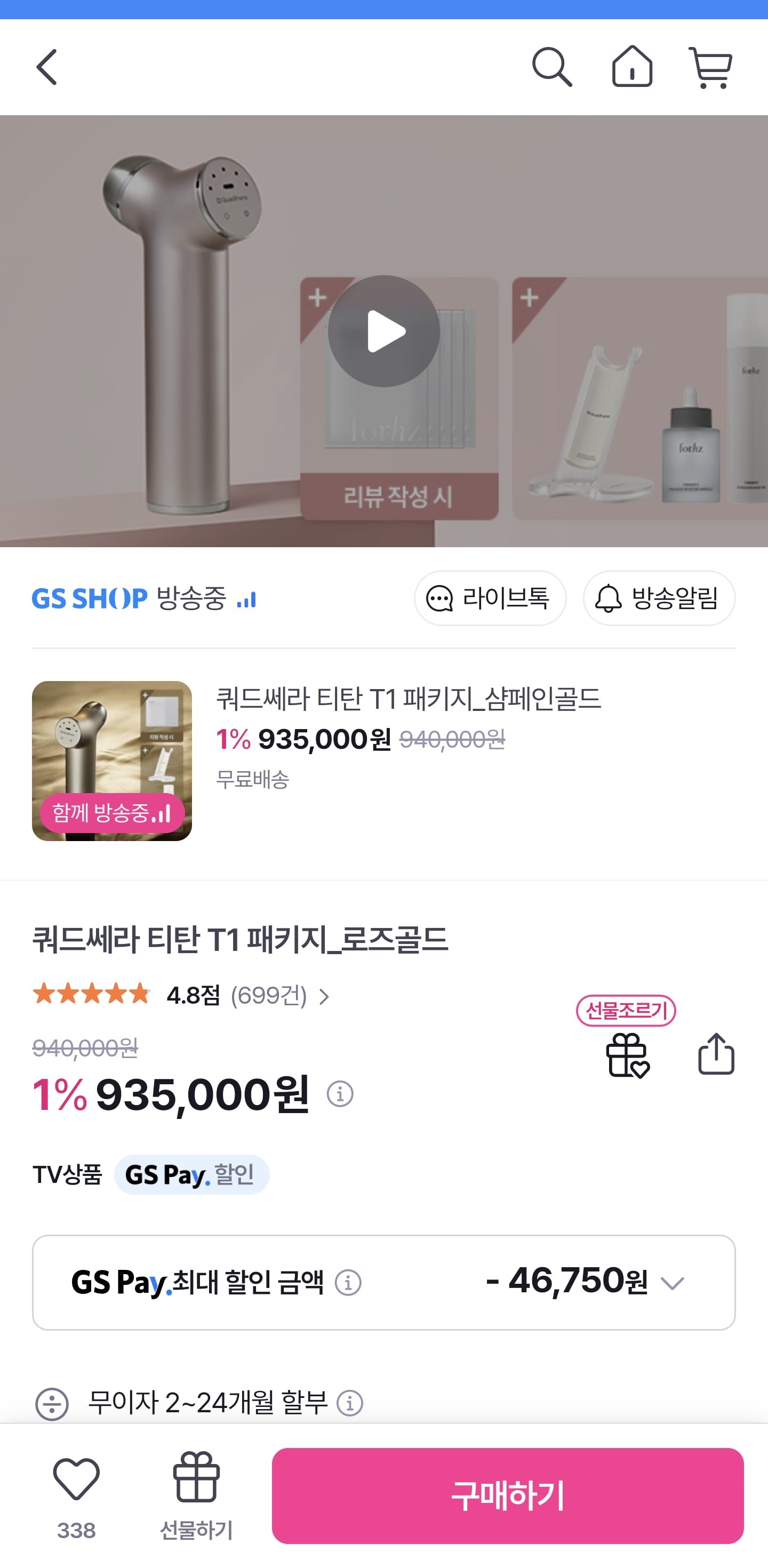Open 라이브톡 live chat
This screenshot has width=768, height=1568.
point(490,598)
